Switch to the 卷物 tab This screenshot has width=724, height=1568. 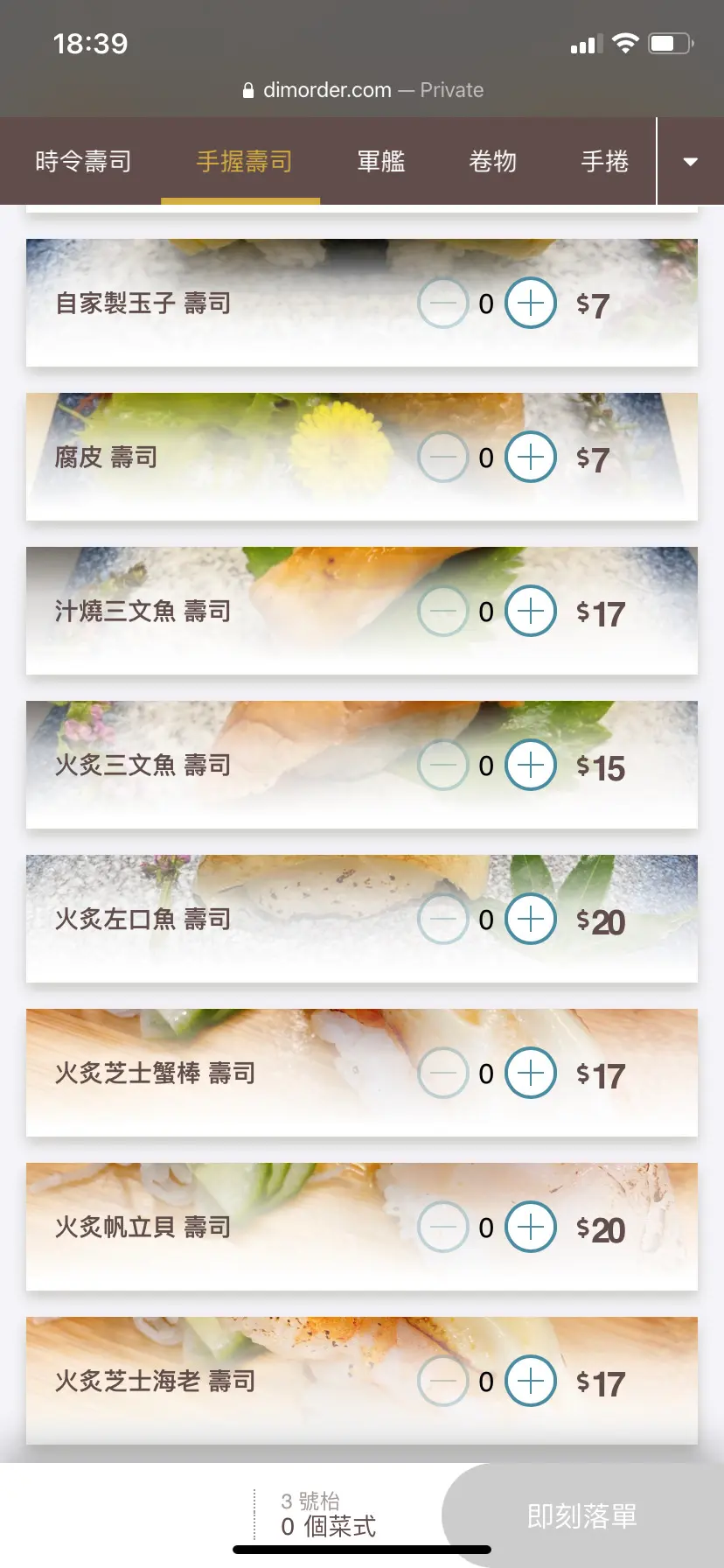point(492,162)
